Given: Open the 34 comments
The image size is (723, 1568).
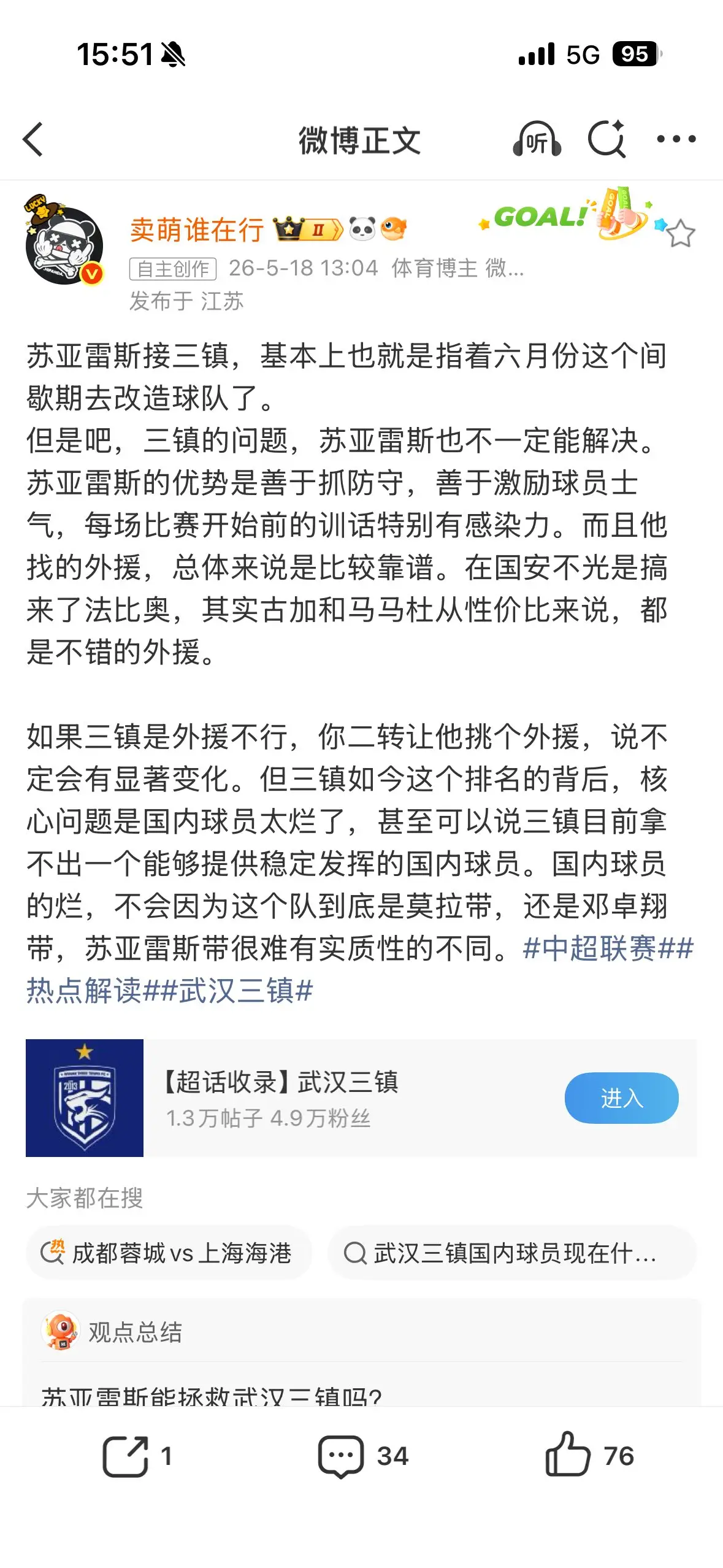Looking at the screenshot, I should (362, 1456).
